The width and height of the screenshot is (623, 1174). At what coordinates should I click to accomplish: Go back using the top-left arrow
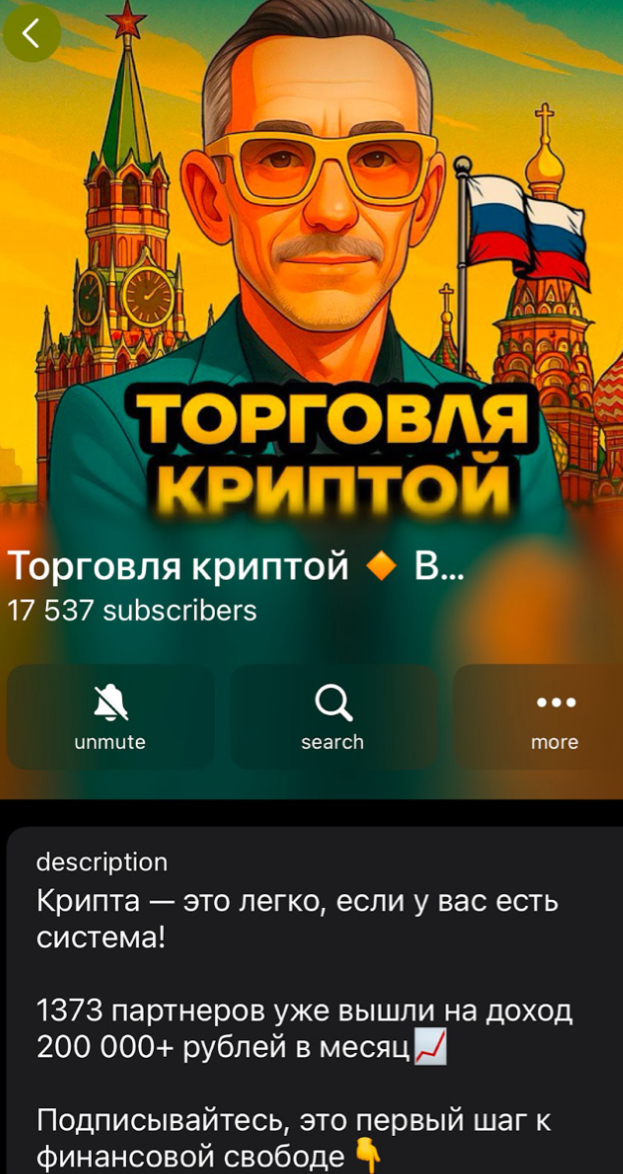click(31, 34)
